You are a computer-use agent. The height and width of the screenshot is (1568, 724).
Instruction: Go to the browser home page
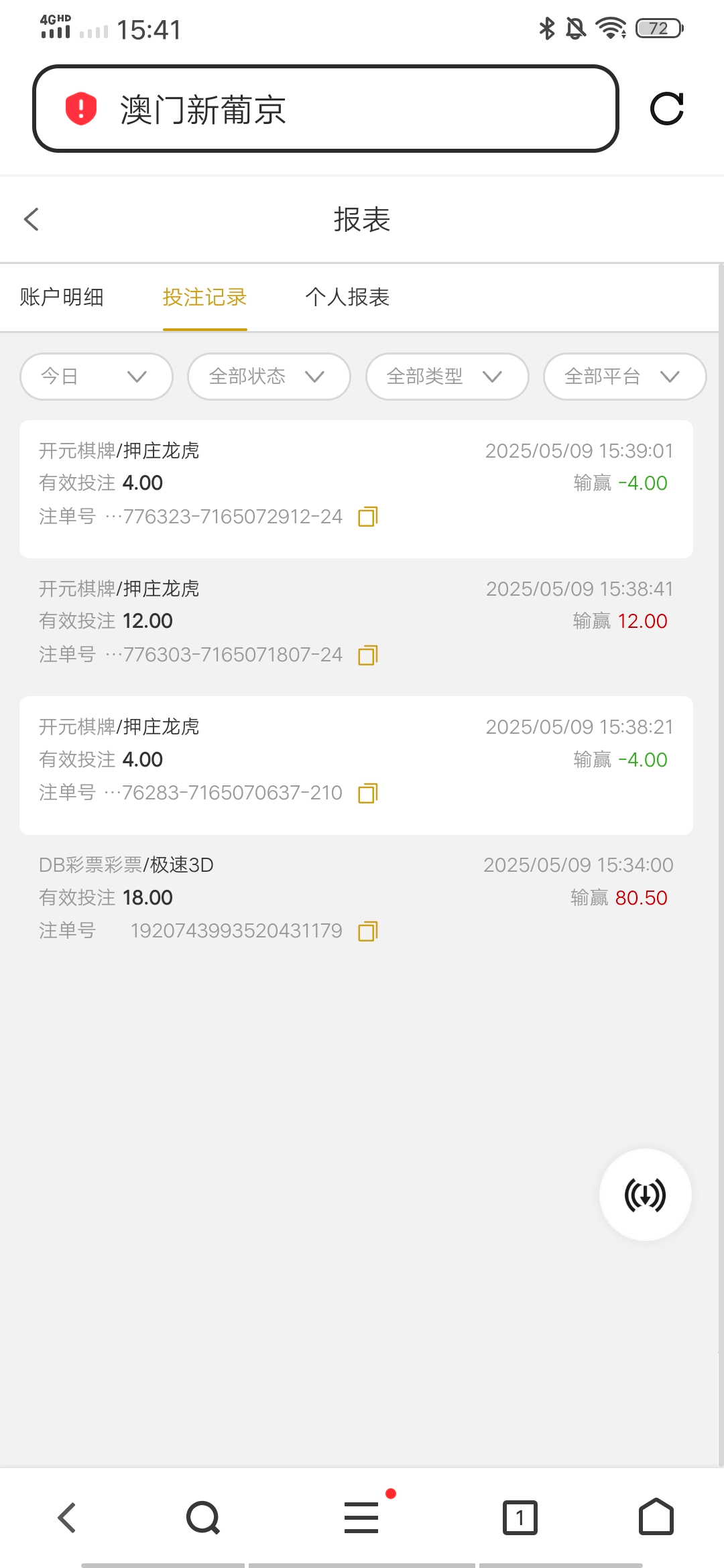(x=656, y=1518)
